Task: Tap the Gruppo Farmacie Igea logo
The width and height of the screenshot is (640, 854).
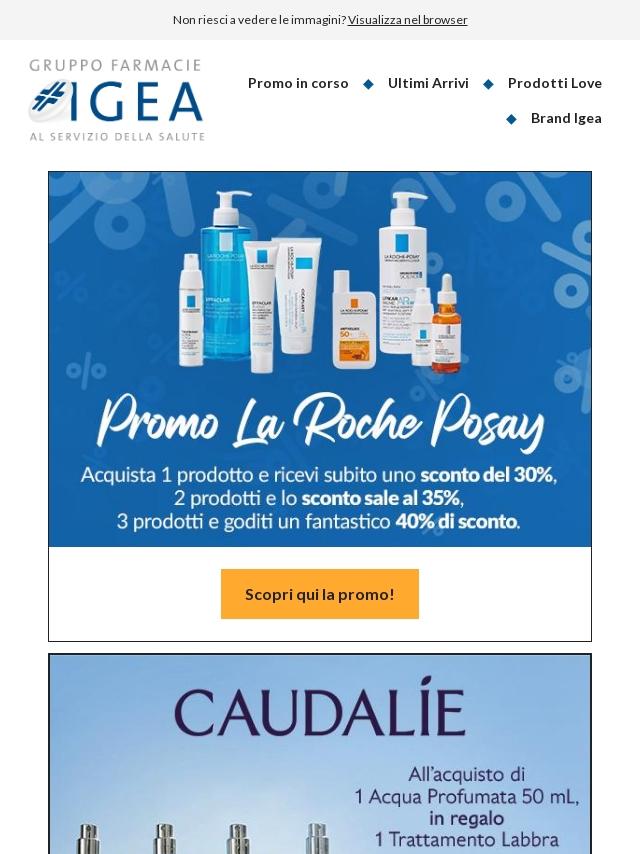Action: [117, 100]
